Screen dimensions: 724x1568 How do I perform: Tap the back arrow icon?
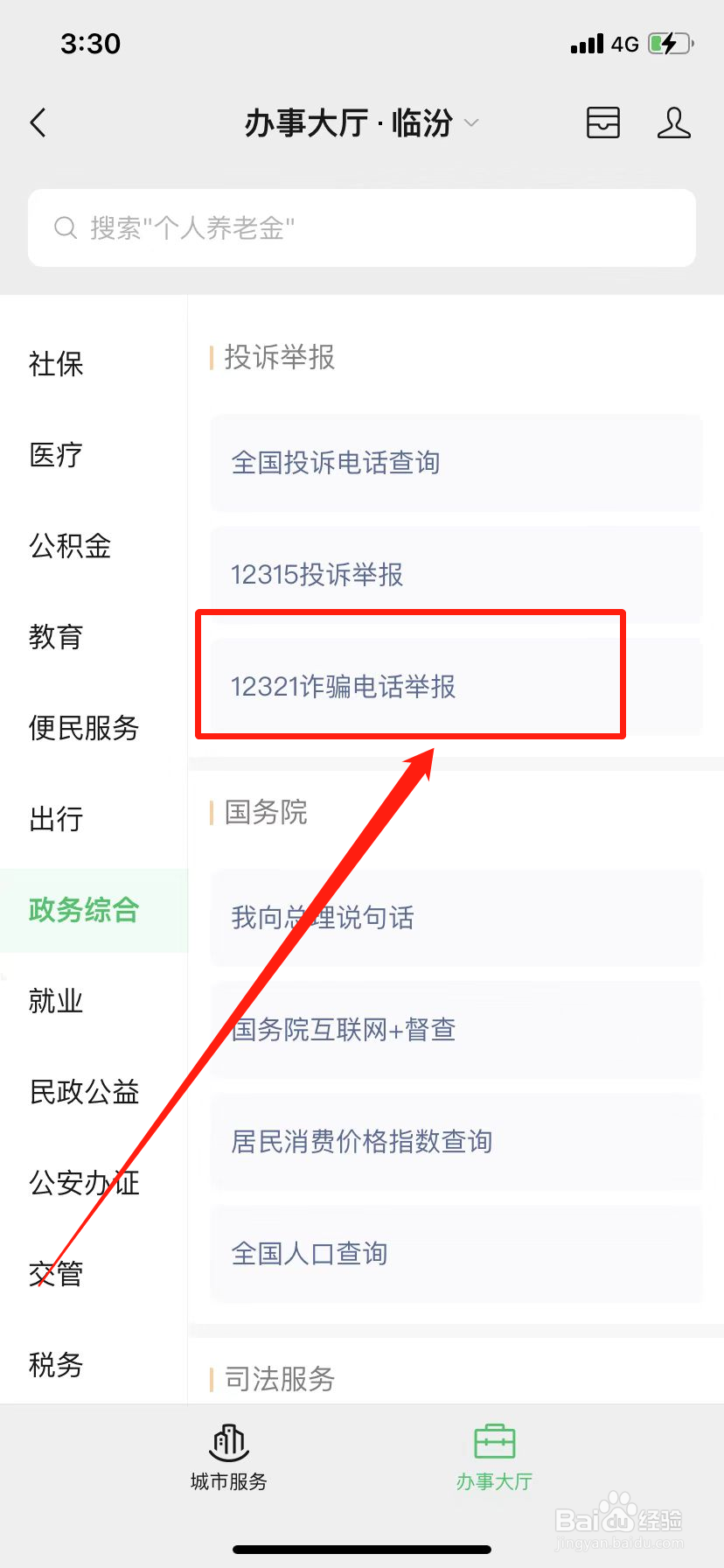(38, 123)
